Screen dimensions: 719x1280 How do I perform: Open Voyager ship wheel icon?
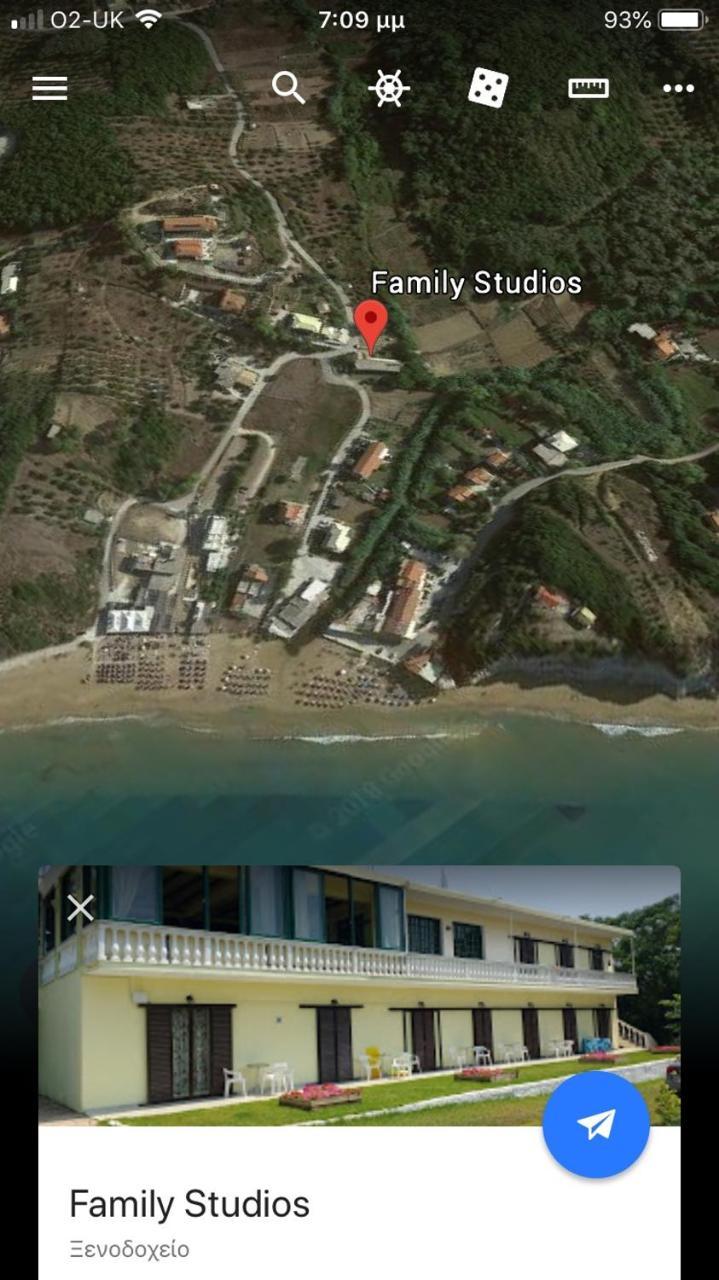coord(389,88)
